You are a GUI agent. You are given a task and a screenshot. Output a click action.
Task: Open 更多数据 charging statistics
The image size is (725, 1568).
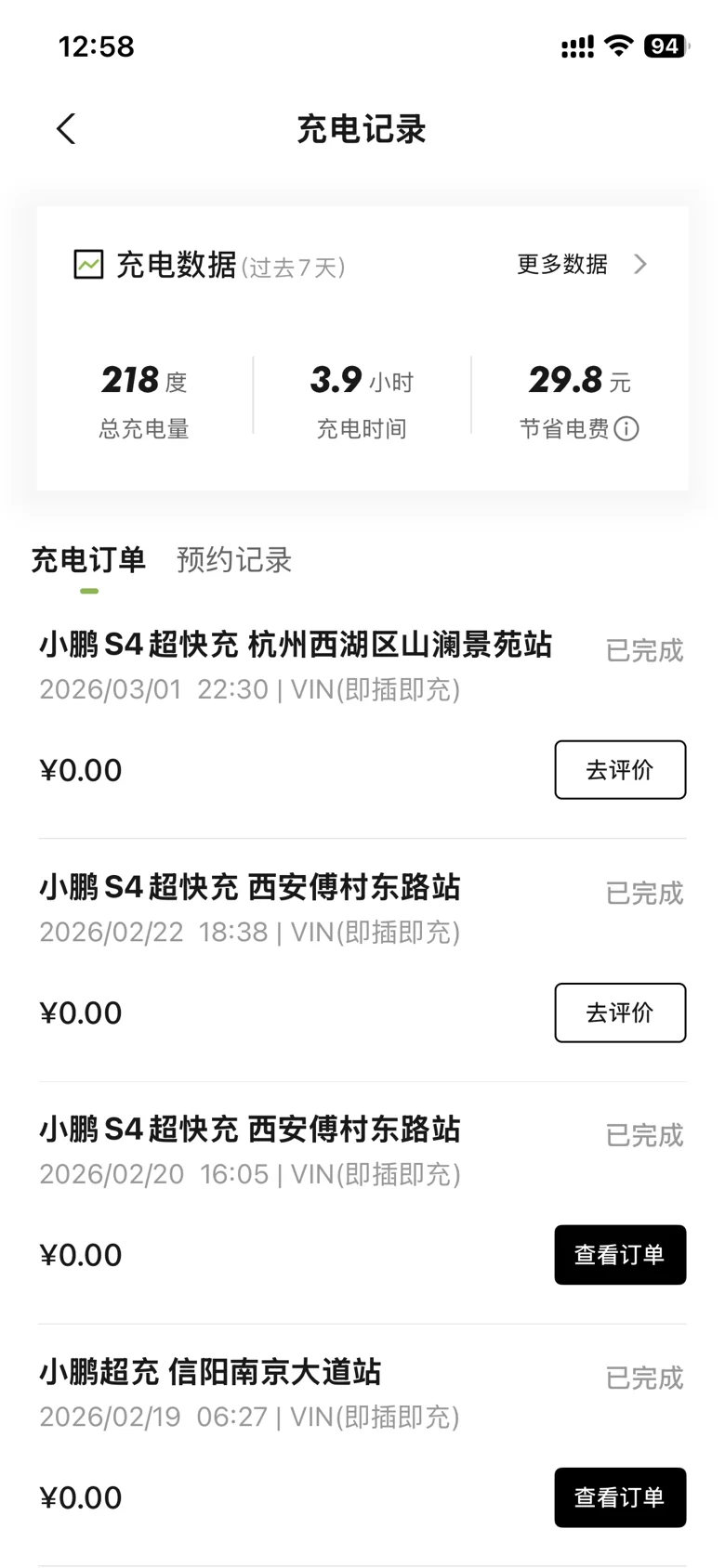[x=581, y=265]
